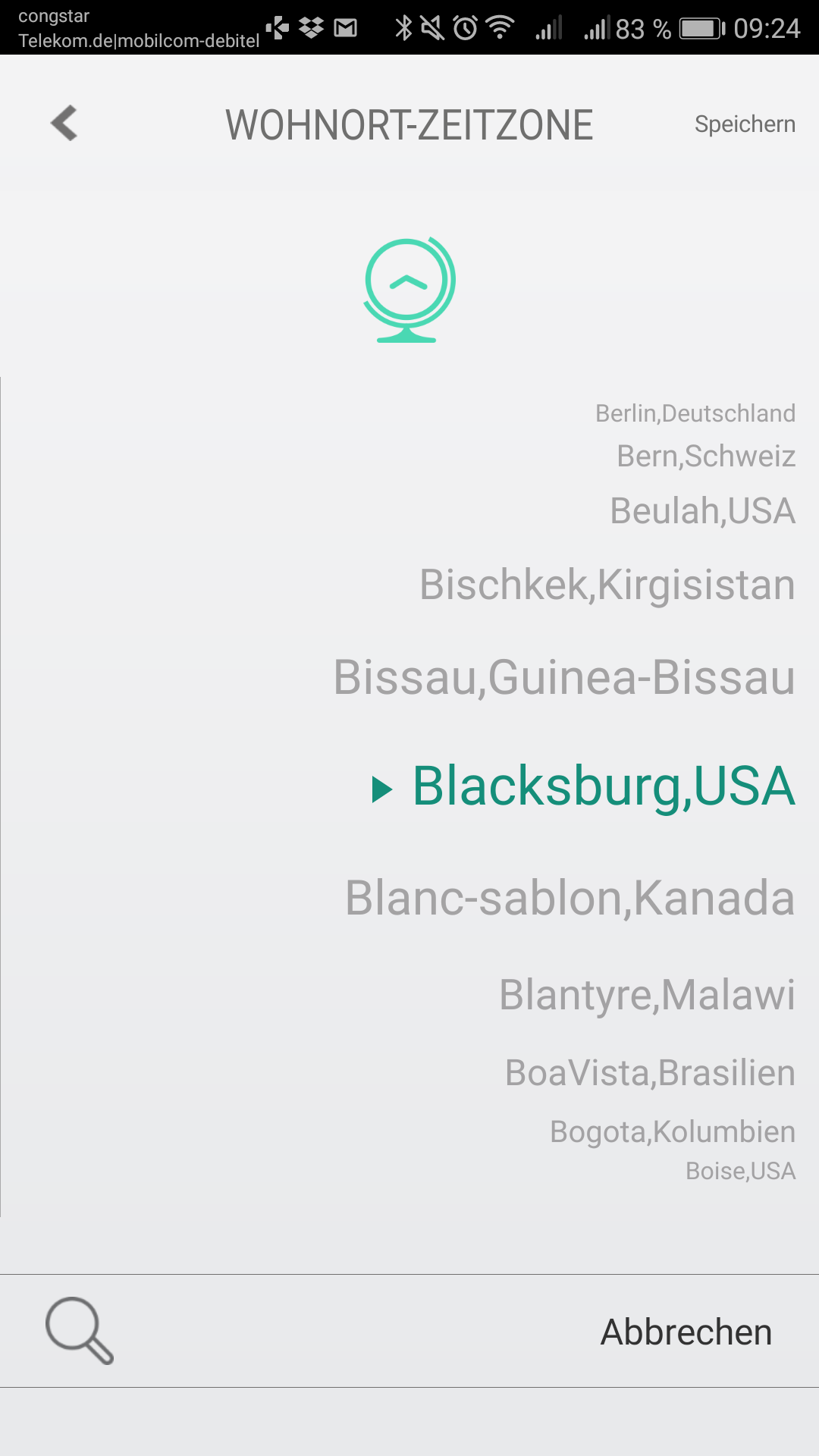The width and height of the screenshot is (819, 1456).
Task: Choose Boise,USA from the list
Action: [741, 1171]
